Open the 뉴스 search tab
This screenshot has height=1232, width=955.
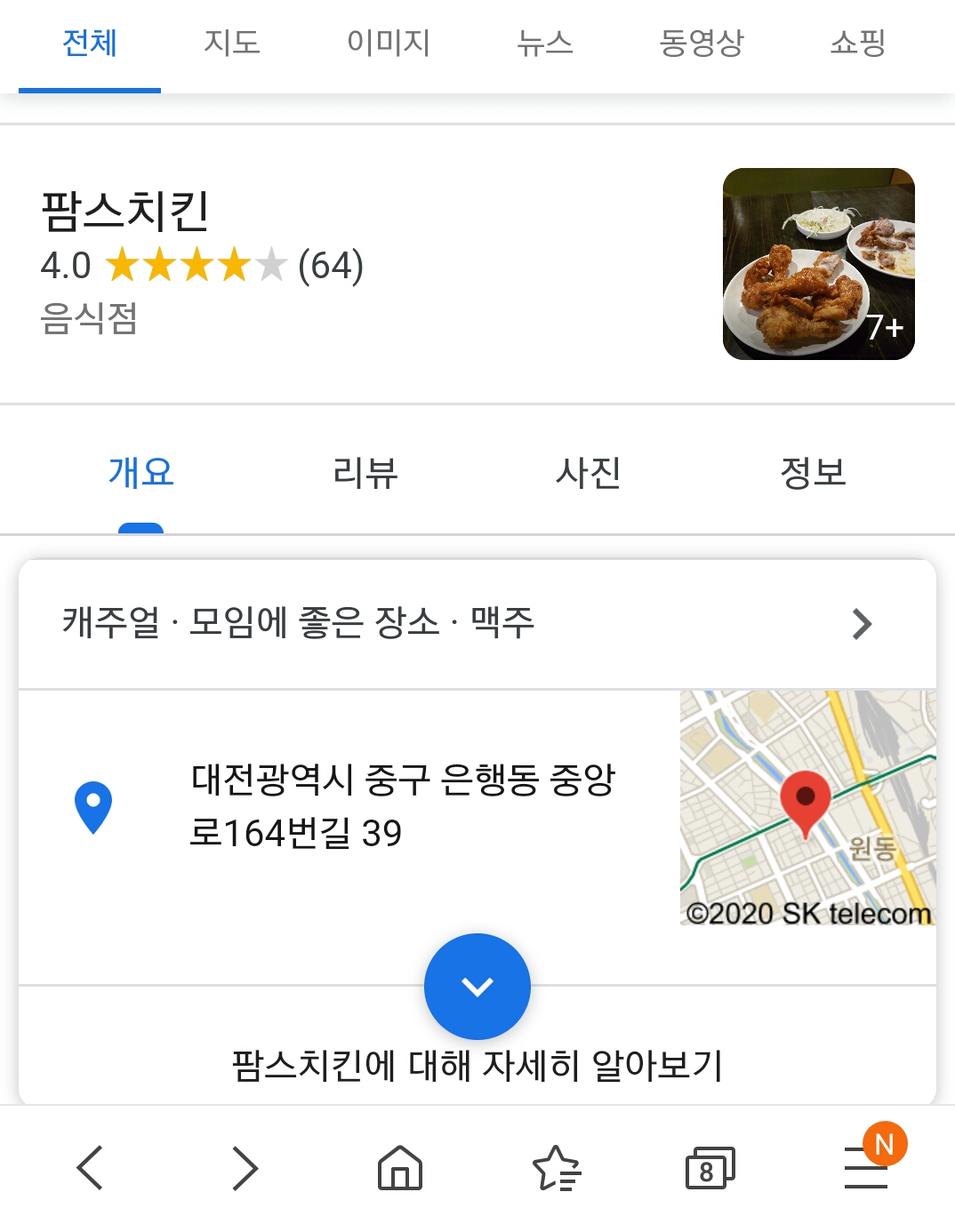pyautogui.click(x=545, y=43)
